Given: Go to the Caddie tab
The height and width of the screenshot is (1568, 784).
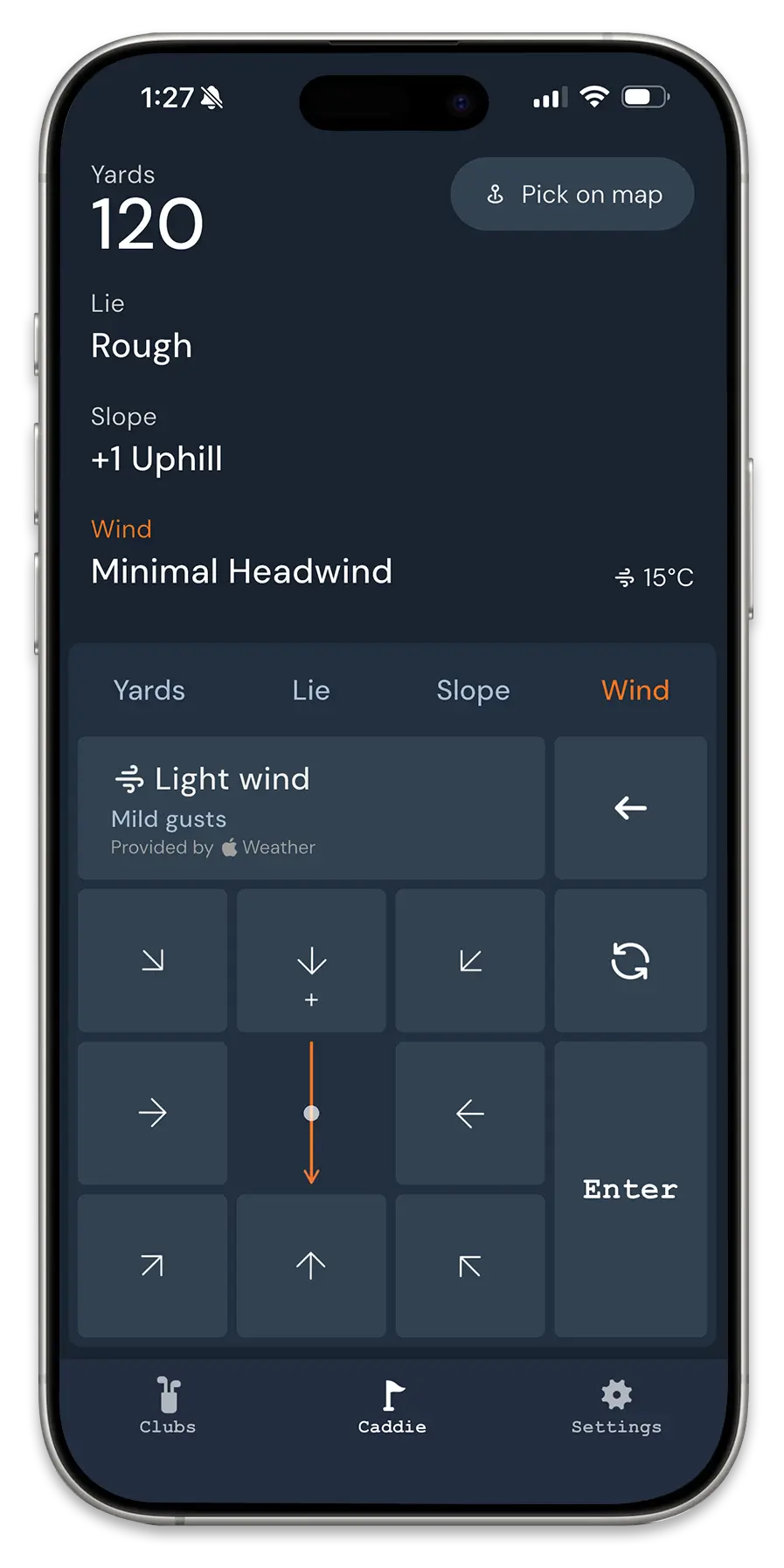Looking at the screenshot, I should [392, 1405].
